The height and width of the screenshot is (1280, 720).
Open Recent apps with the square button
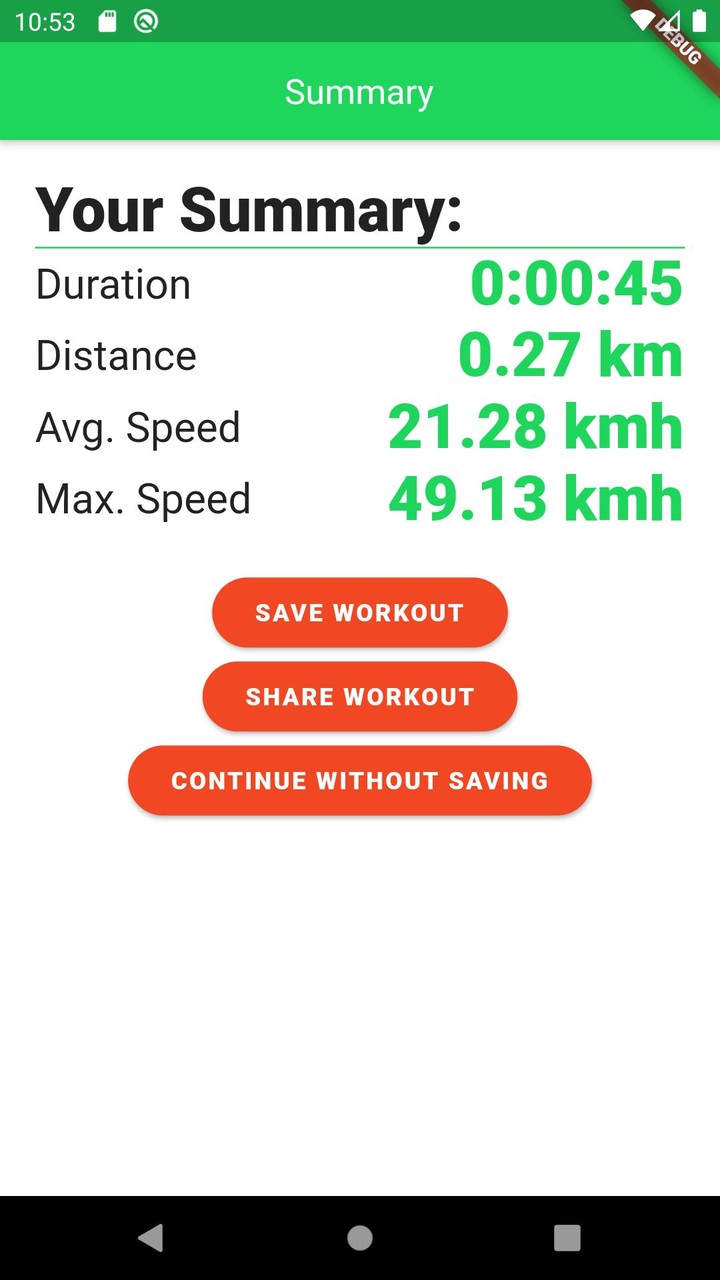click(x=567, y=1237)
